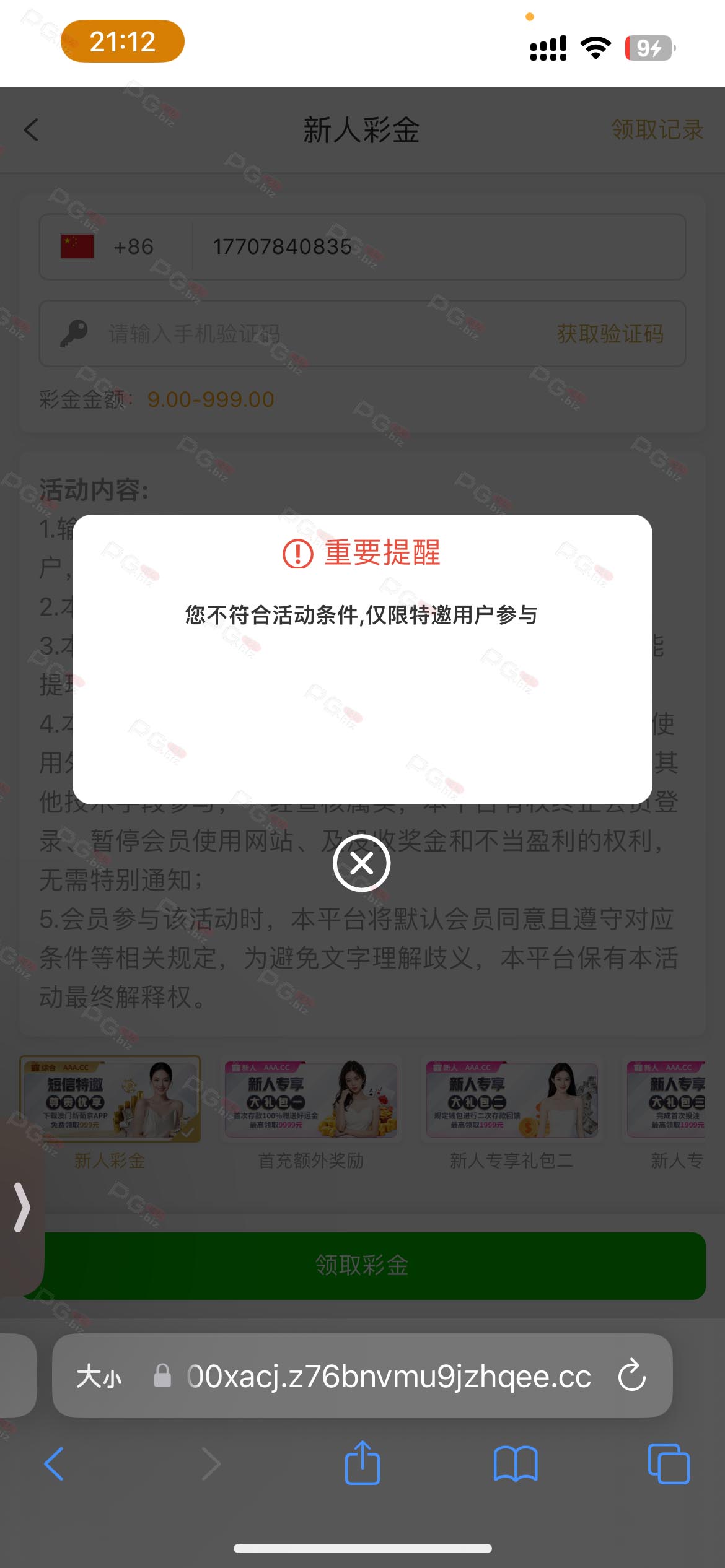
Task: Open the 大小 page settings menu
Action: point(99,1377)
